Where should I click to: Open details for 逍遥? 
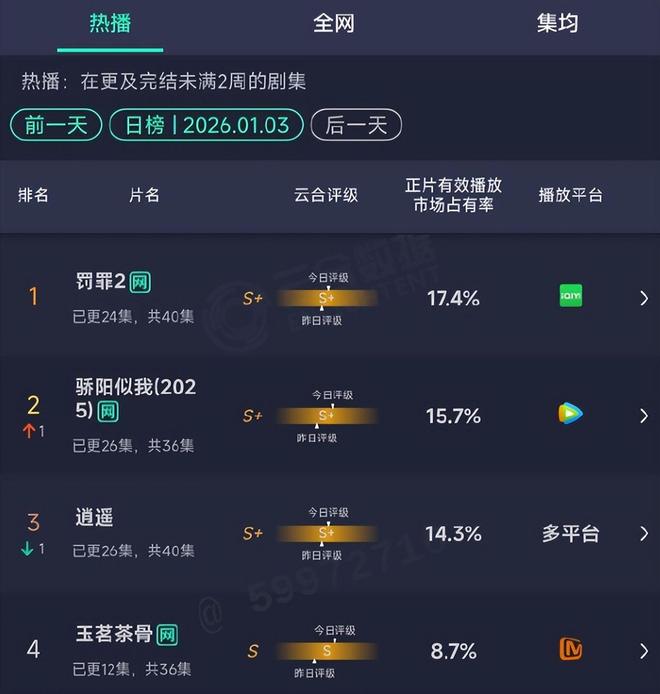643,533
